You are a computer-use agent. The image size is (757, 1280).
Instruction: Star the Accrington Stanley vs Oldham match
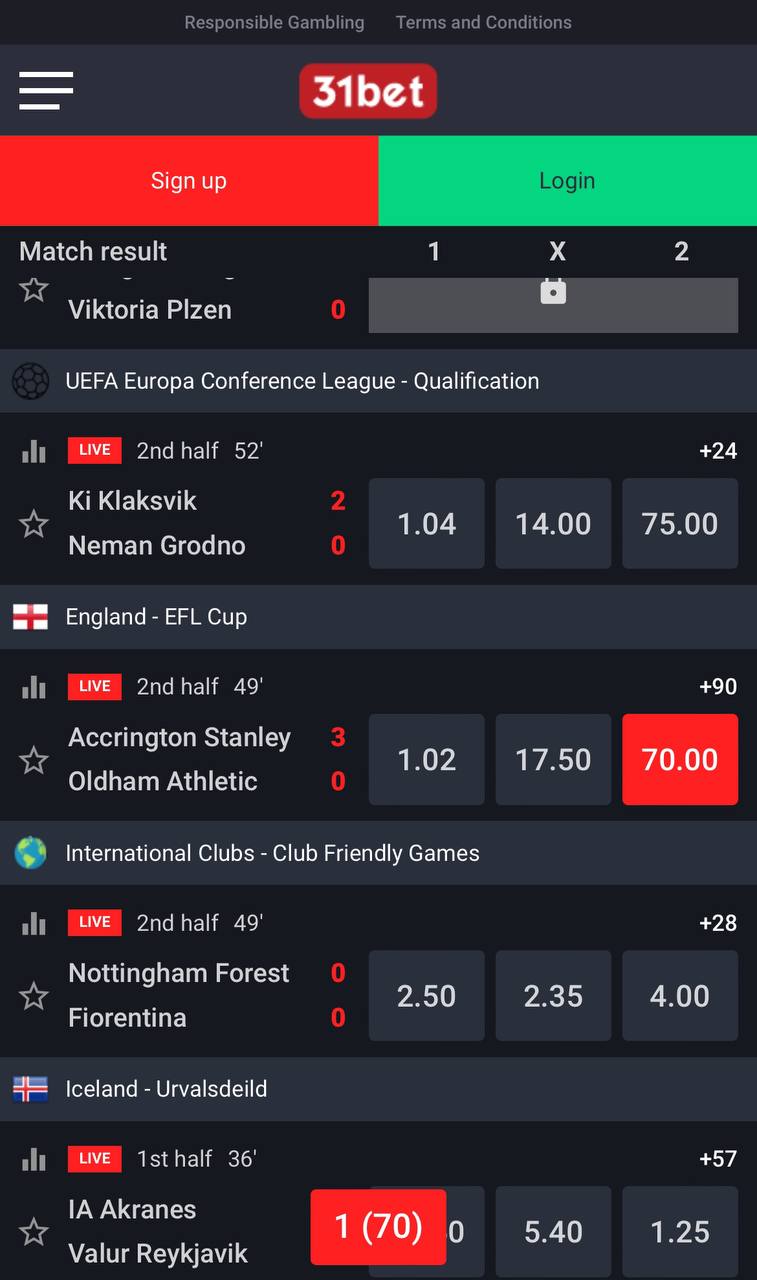pyautogui.click(x=33, y=760)
